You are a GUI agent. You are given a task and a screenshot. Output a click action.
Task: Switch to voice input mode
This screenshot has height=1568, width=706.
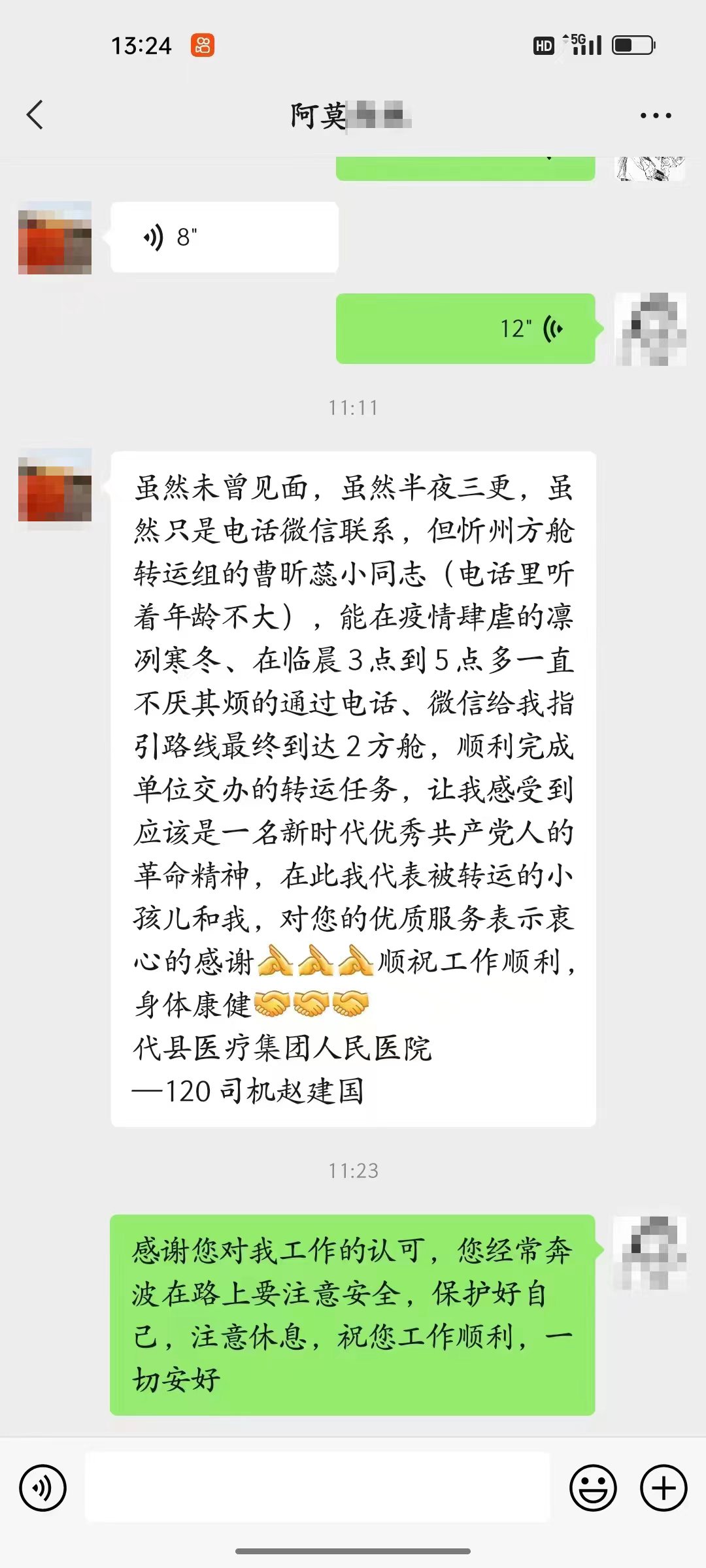click(x=43, y=1488)
